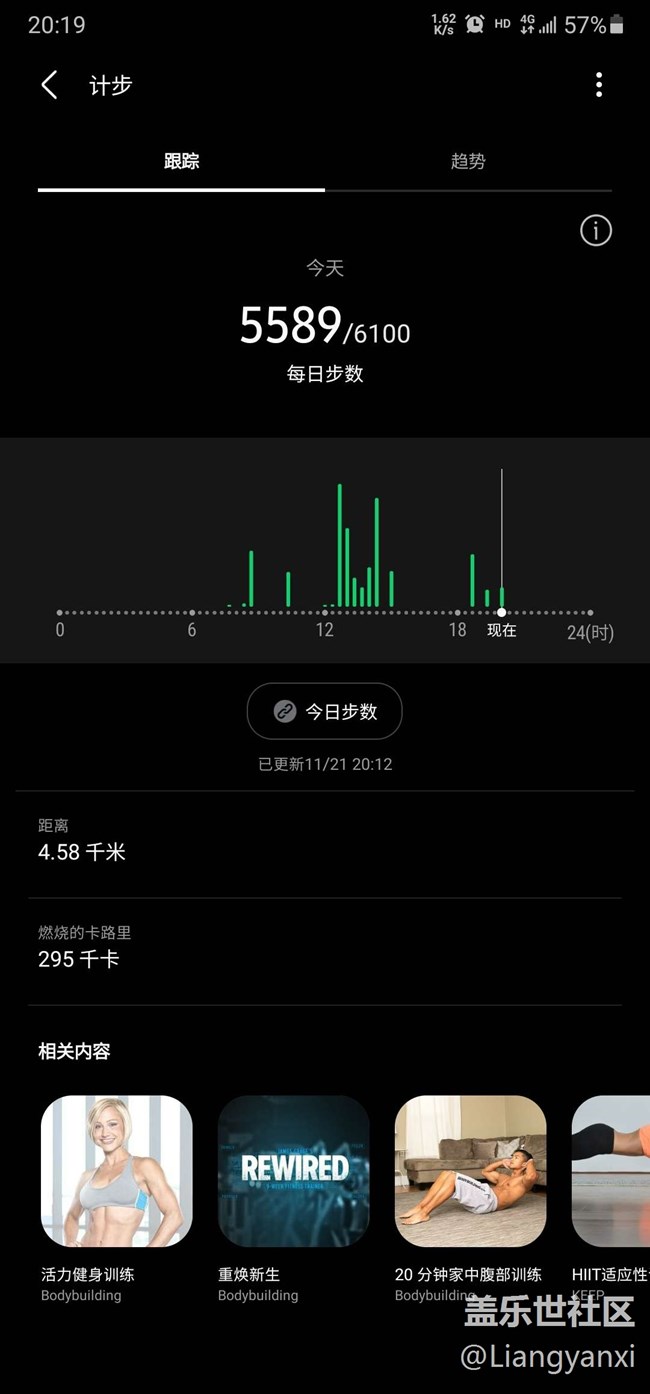Image resolution: width=650 pixels, height=1394 pixels.
Task: Go back from the 计步 screen
Action: 49,85
